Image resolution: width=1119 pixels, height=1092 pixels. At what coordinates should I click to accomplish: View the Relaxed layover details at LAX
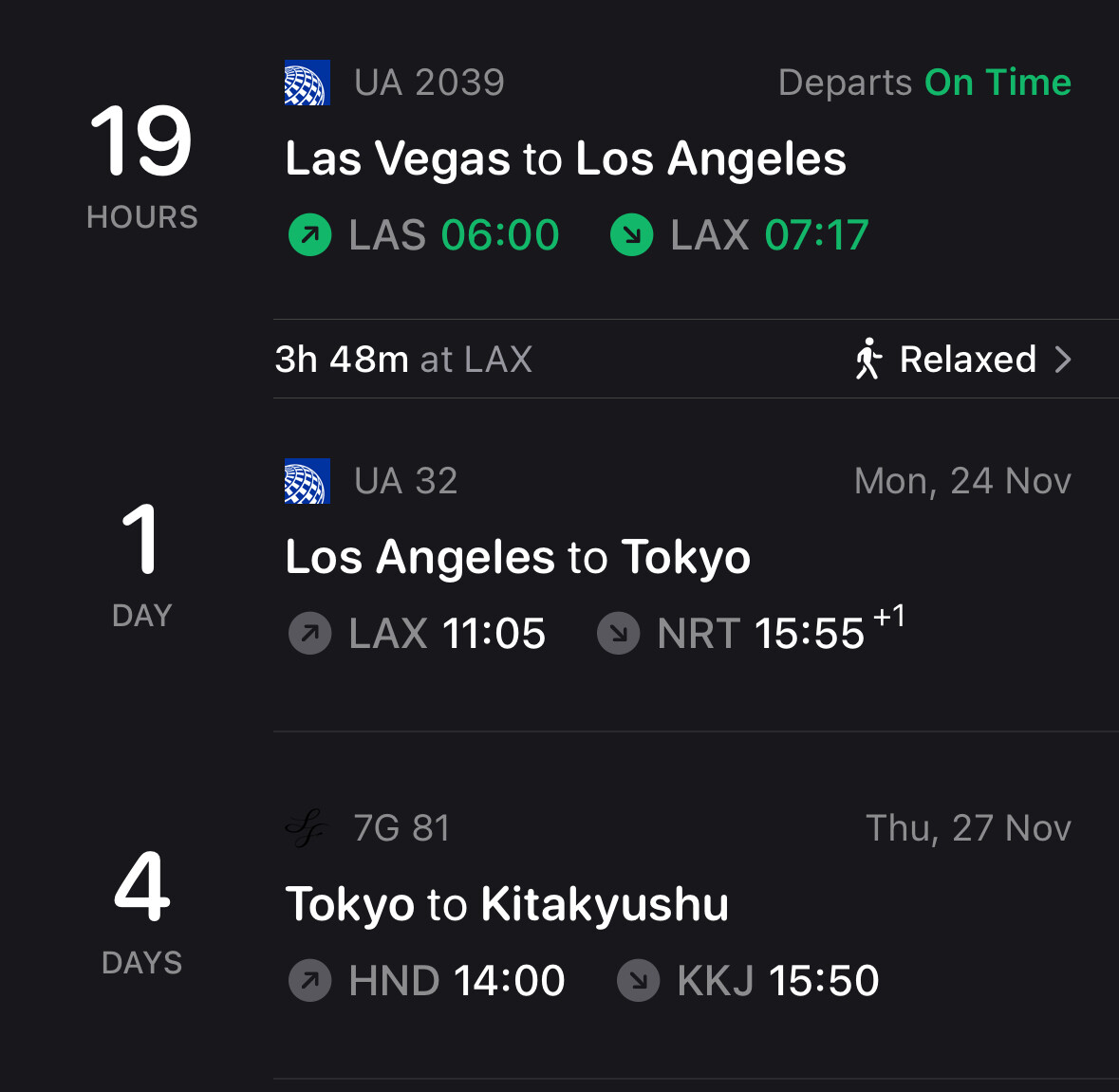click(963, 360)
